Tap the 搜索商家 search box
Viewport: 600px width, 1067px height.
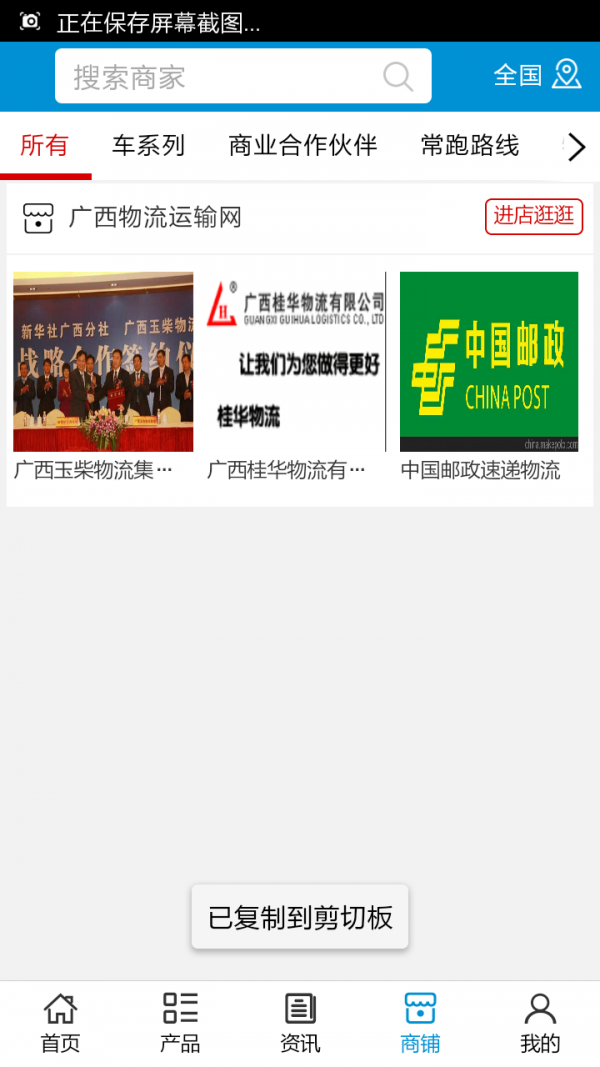click(x=243, y=76)
